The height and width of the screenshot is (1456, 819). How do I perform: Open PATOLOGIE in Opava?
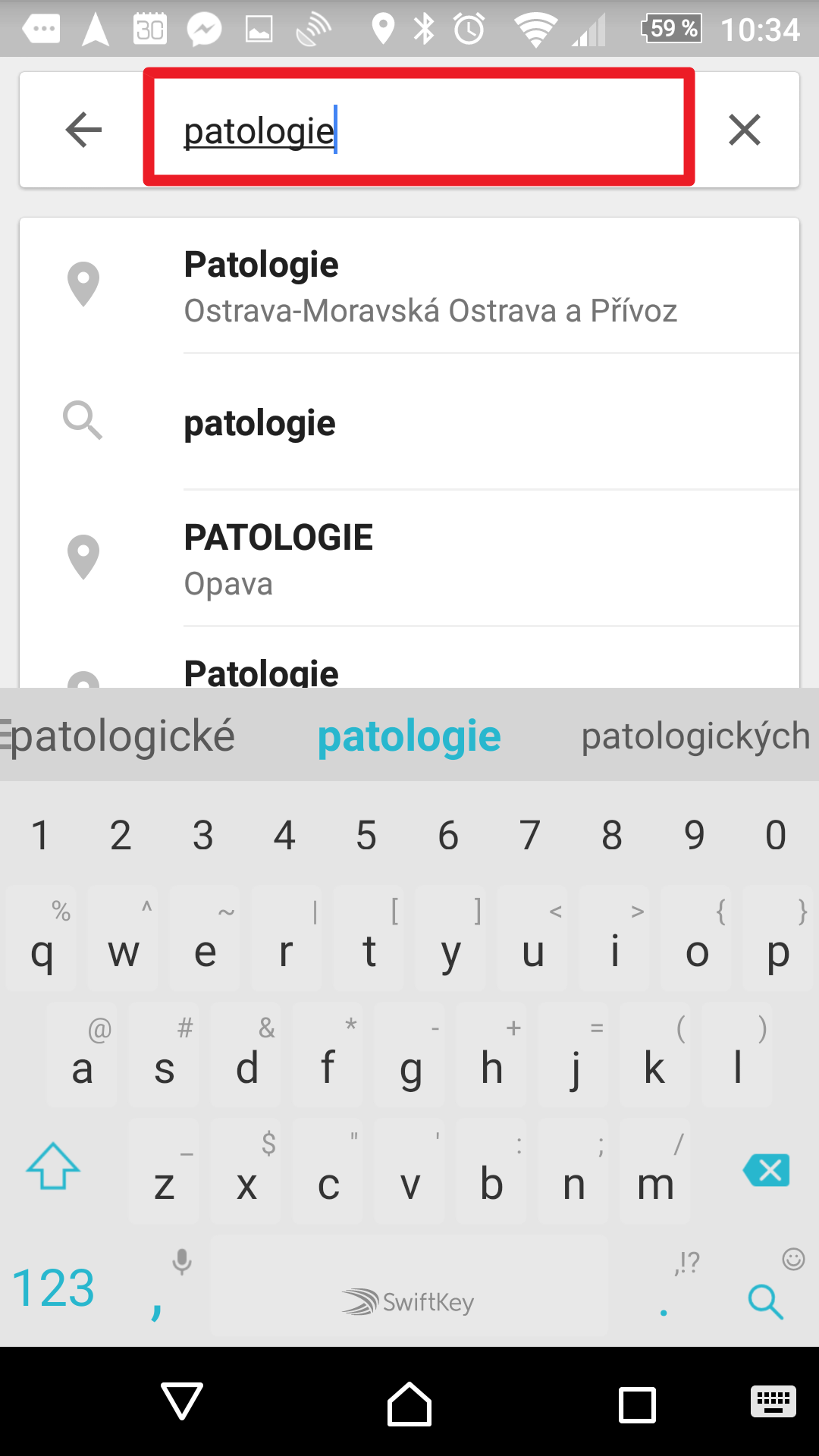pyautogui.click(x=409, y=559)
